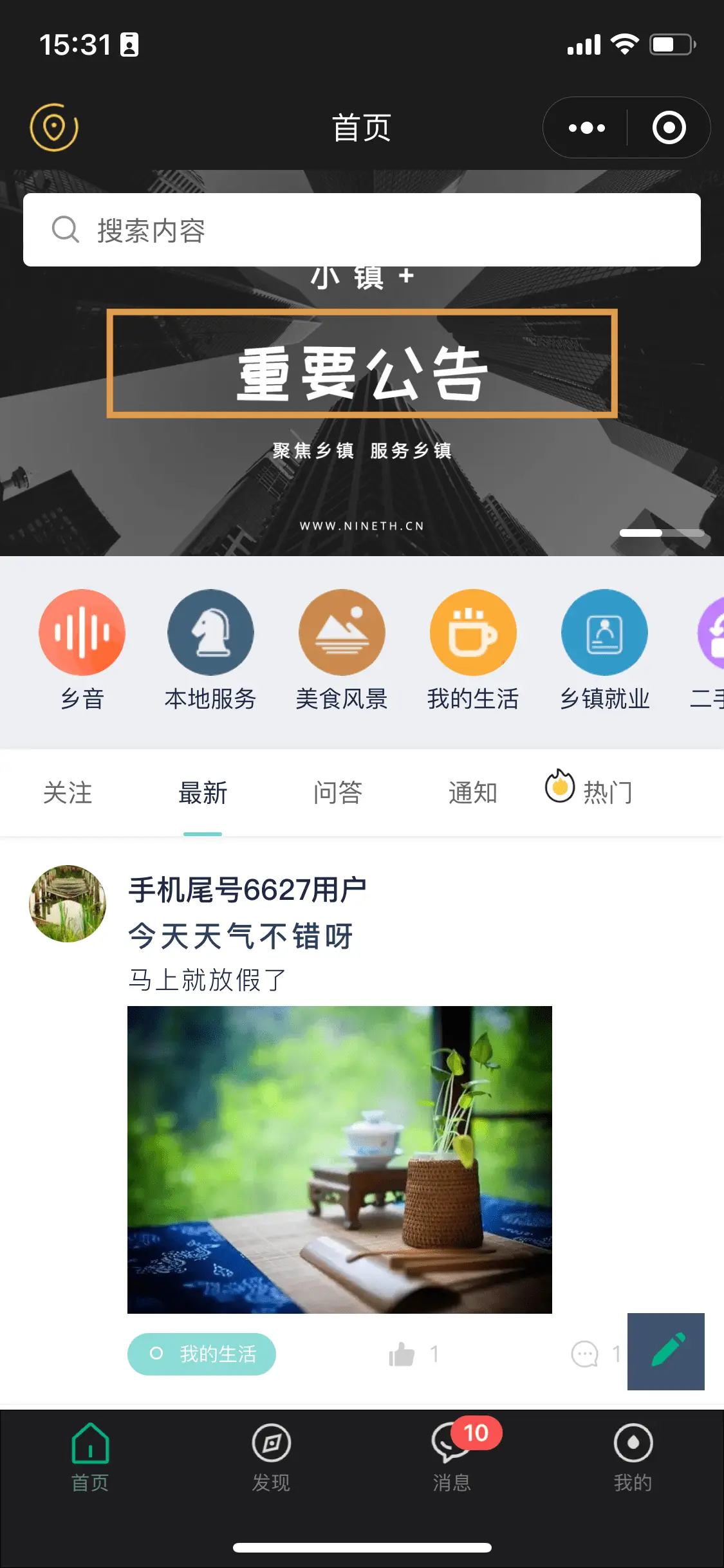Switch to the 通知 tab
Viewport: 724px width, 1568px height.
tap(473, 792)
